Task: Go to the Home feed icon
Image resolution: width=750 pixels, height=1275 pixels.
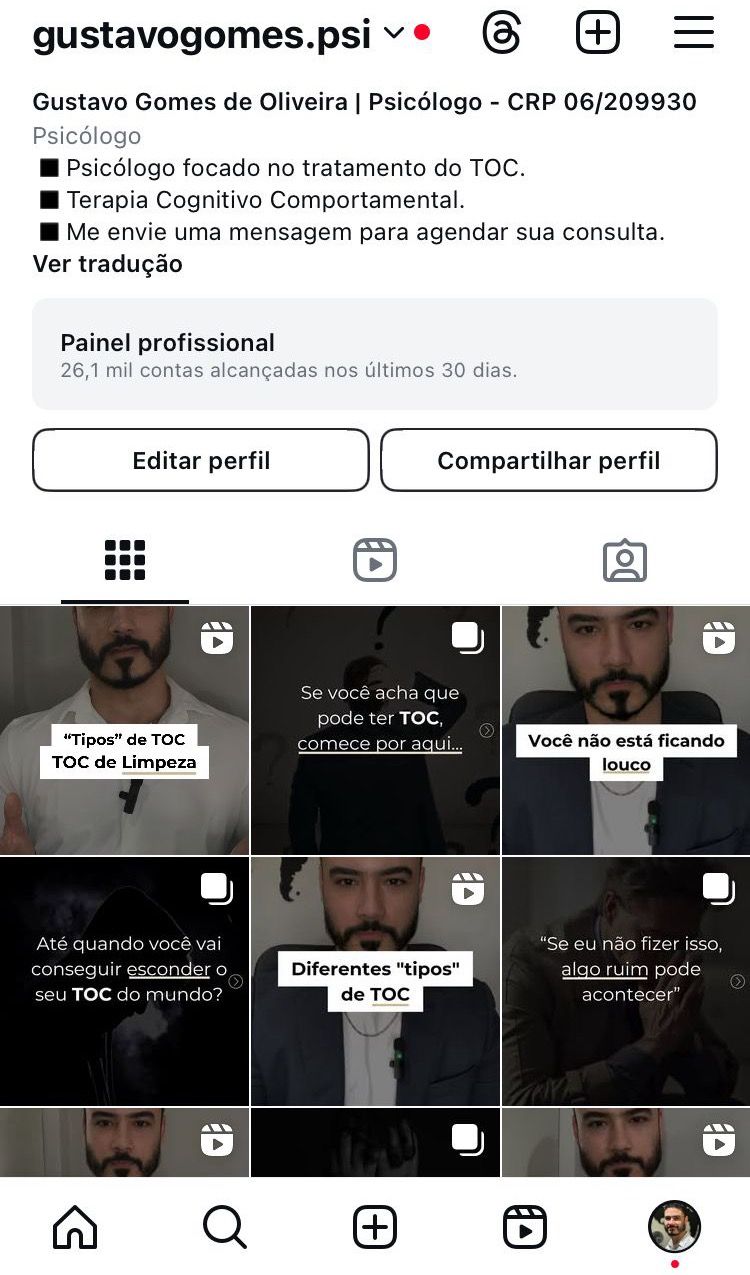Action: (75, 1224)
